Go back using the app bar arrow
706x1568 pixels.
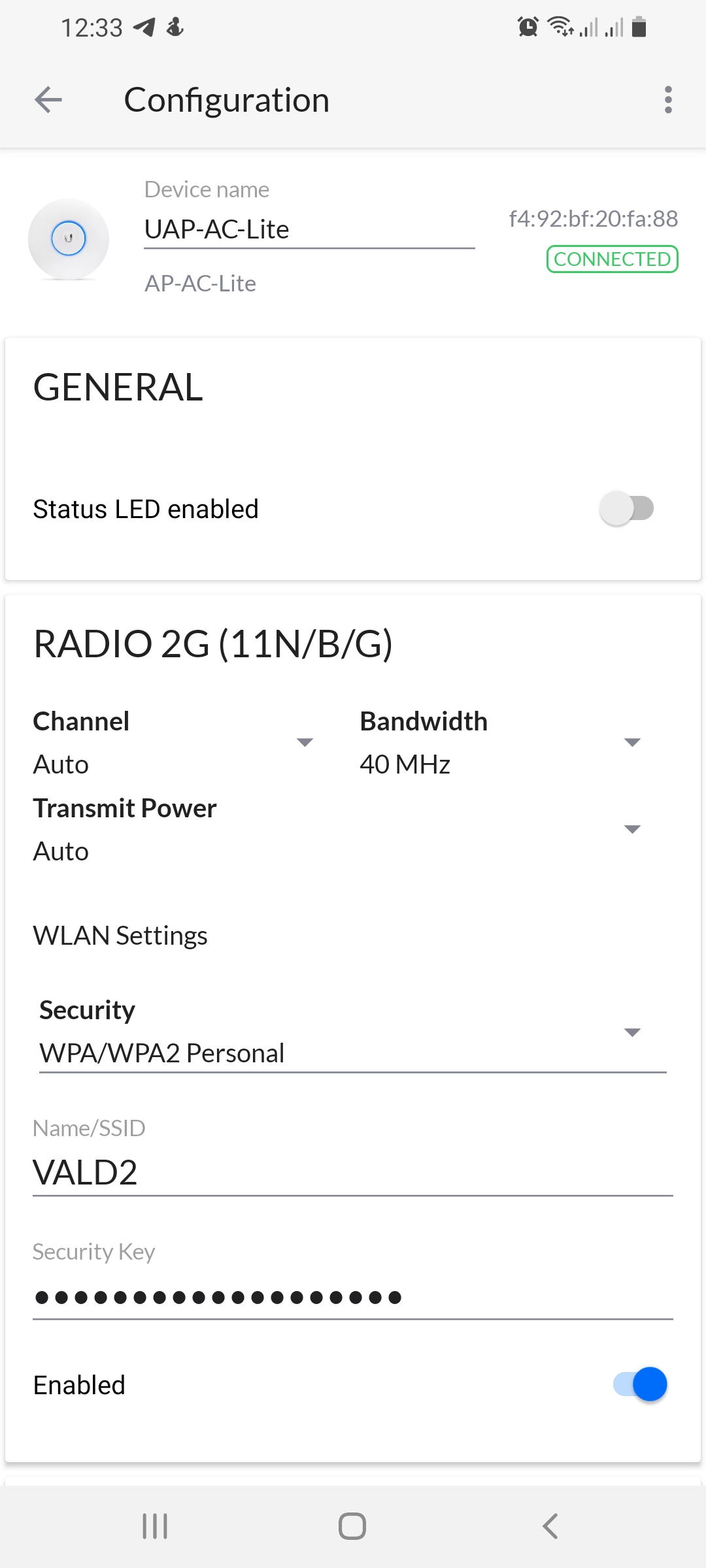point(48,100)
